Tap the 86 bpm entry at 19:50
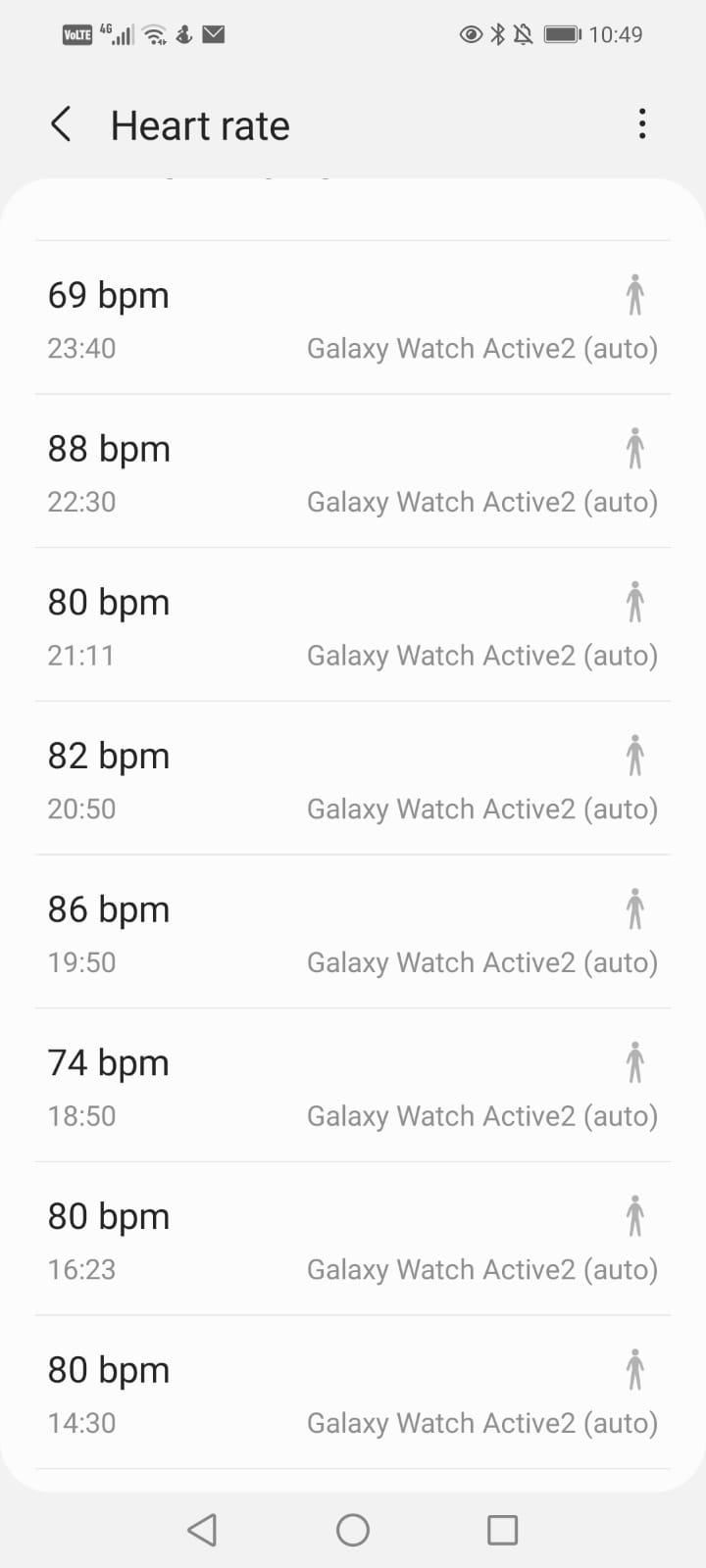Screen dimensions: 706x1568 (353, 934)
